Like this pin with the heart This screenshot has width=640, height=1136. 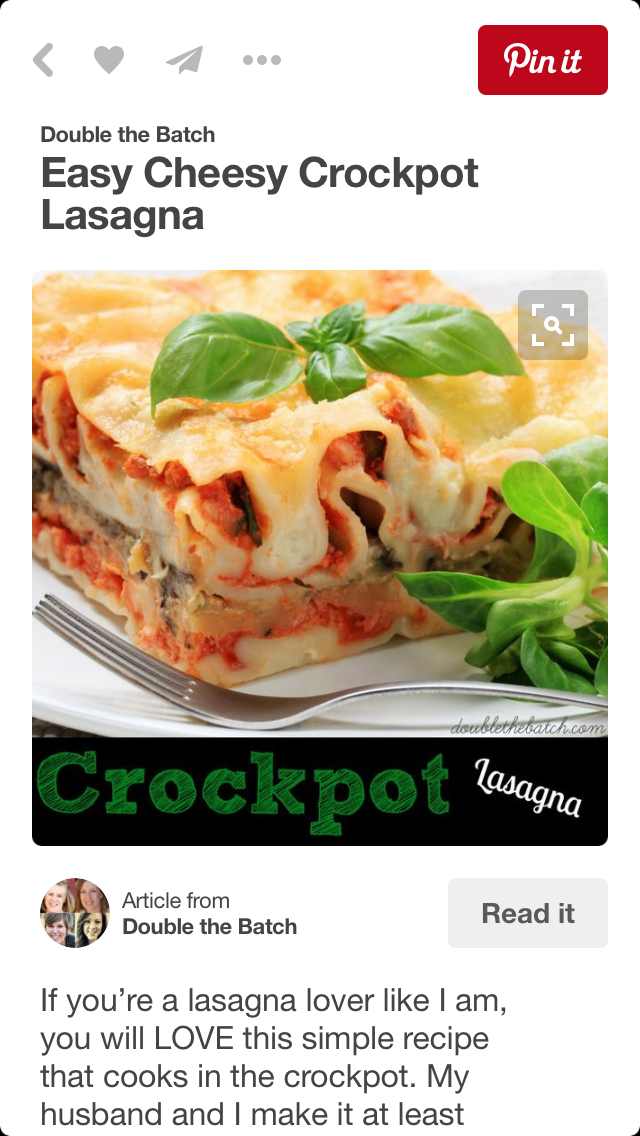pos(109,60)
